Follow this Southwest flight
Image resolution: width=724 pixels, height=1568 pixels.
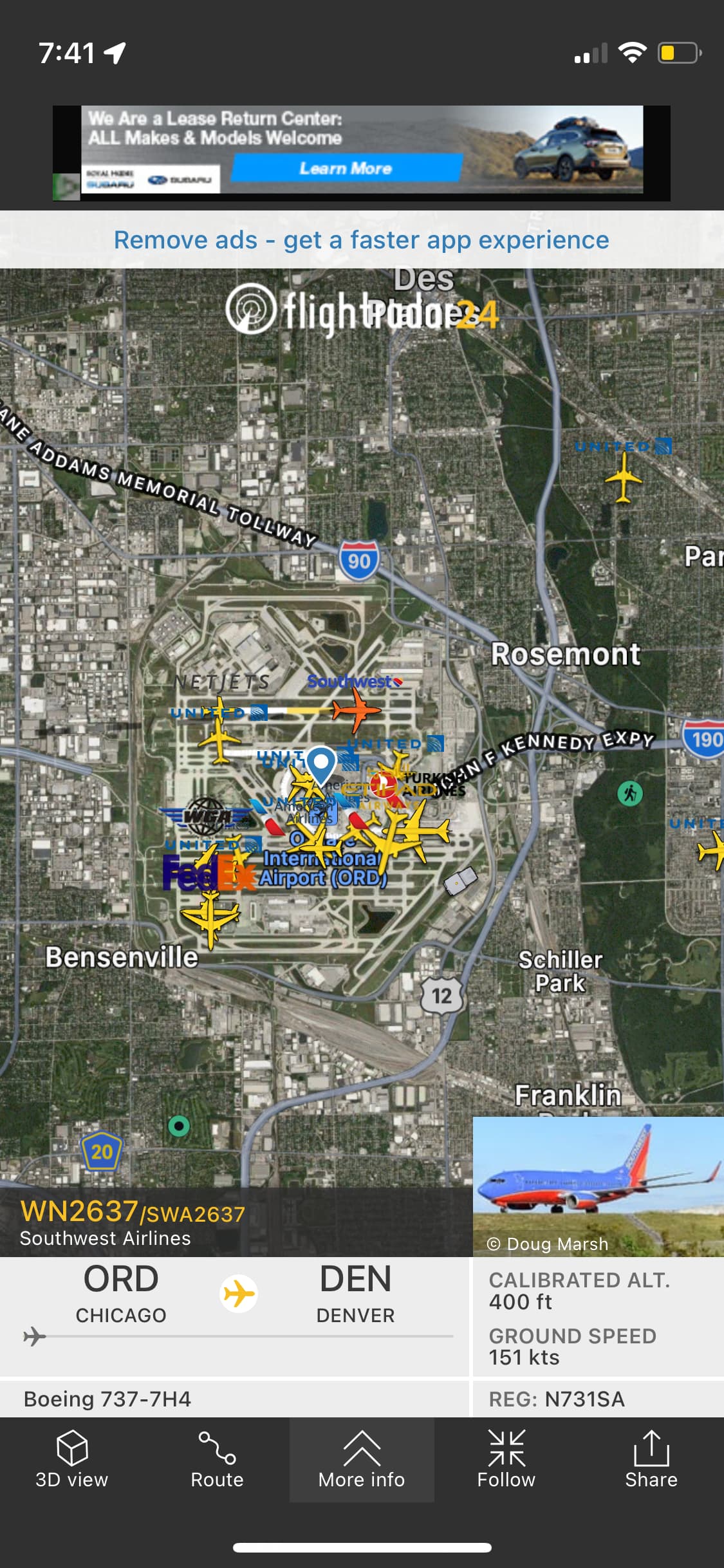point(506,1460)
